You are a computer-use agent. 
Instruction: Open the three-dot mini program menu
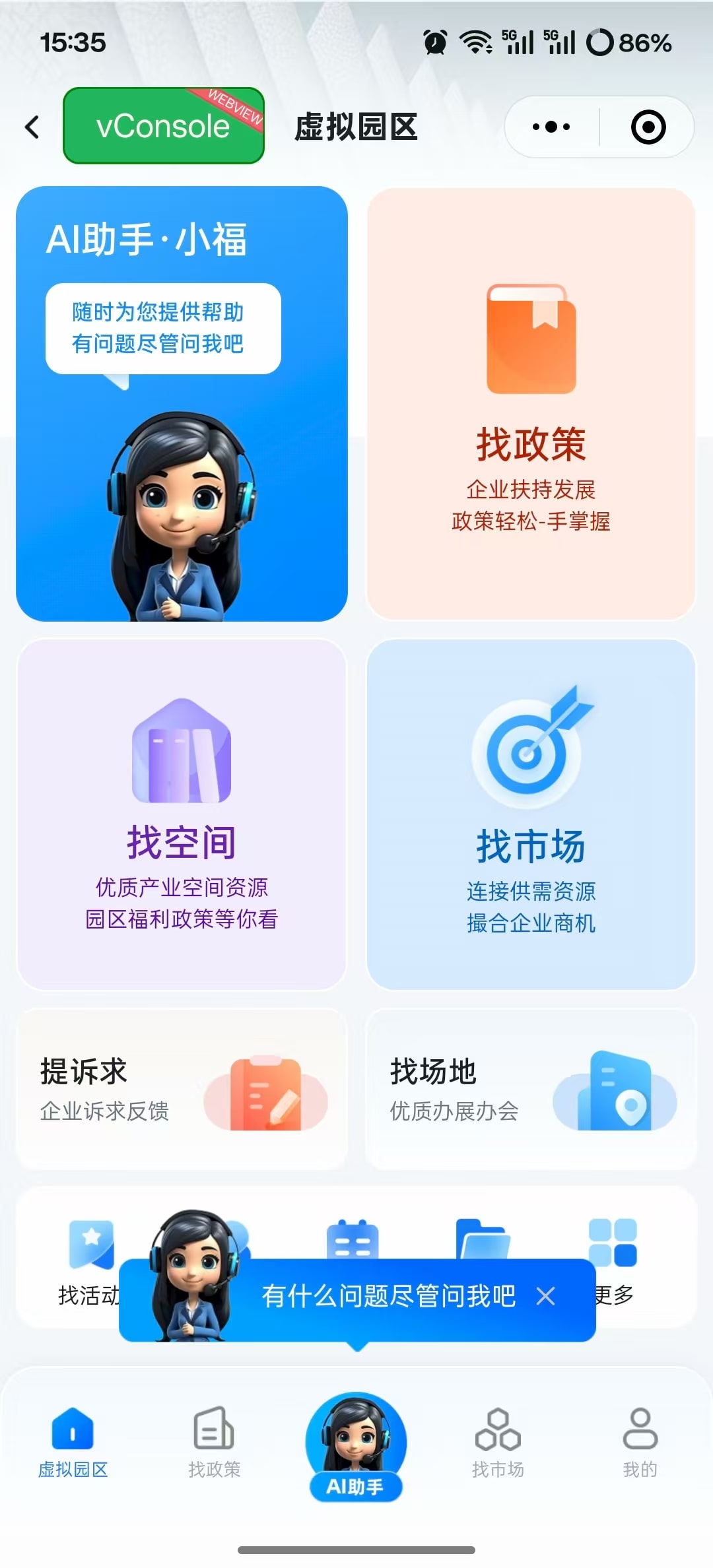coord(551,127)
